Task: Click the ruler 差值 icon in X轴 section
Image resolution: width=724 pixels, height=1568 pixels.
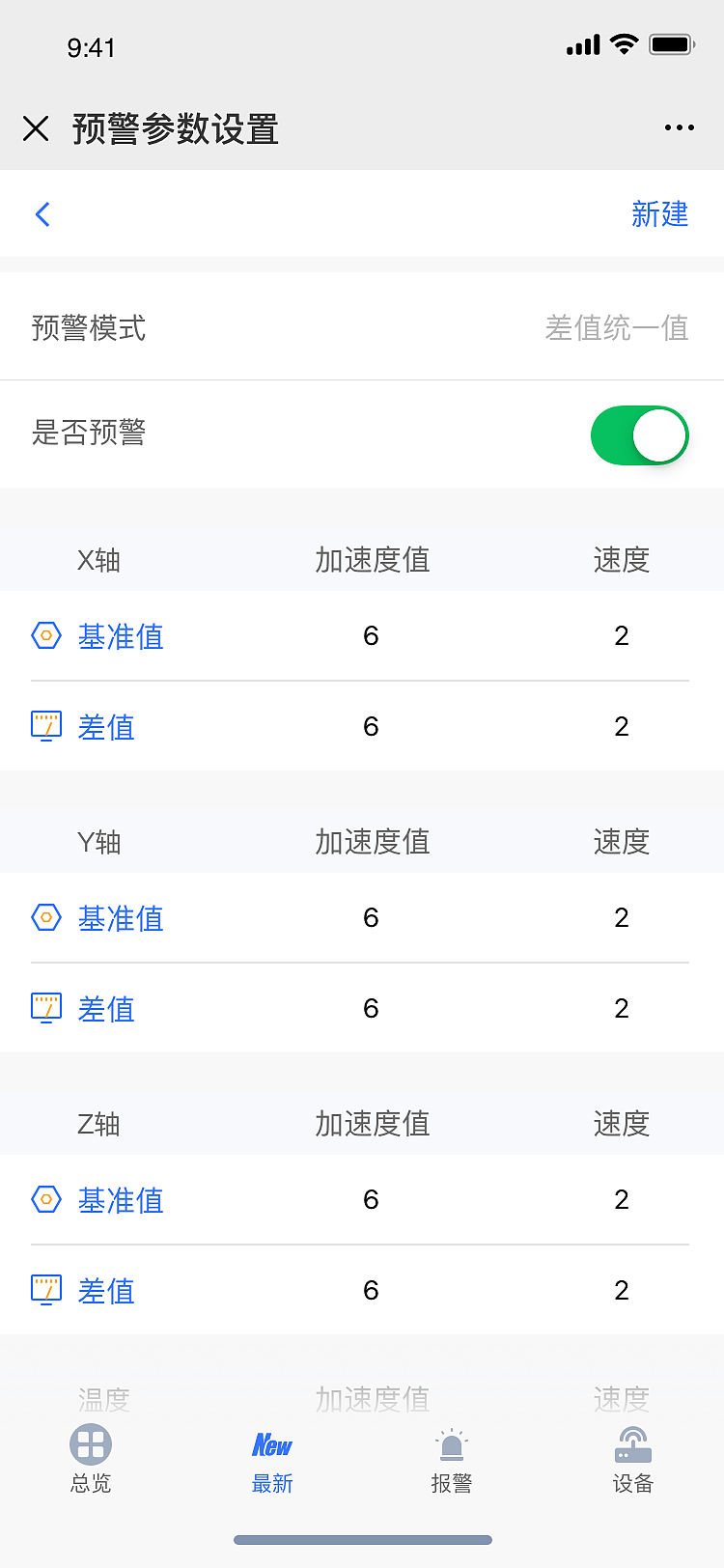Action: pyautogui.click(x=45, y=726)
